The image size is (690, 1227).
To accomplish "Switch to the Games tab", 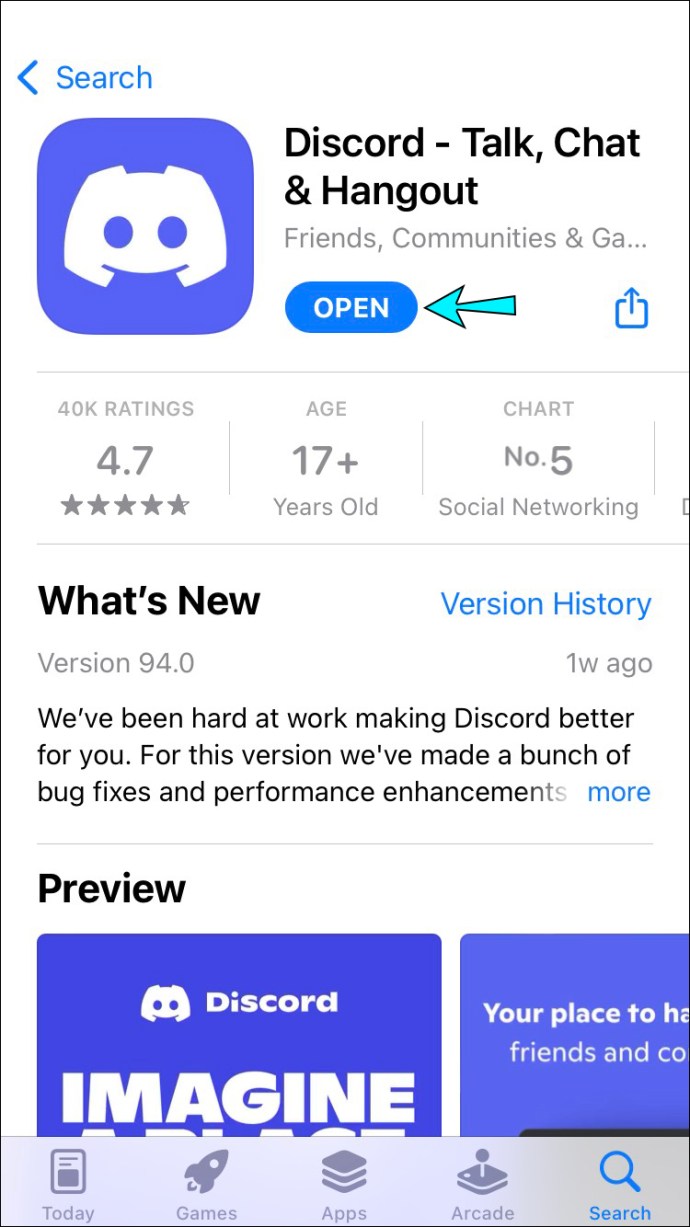I will (x=206, y=1185).
